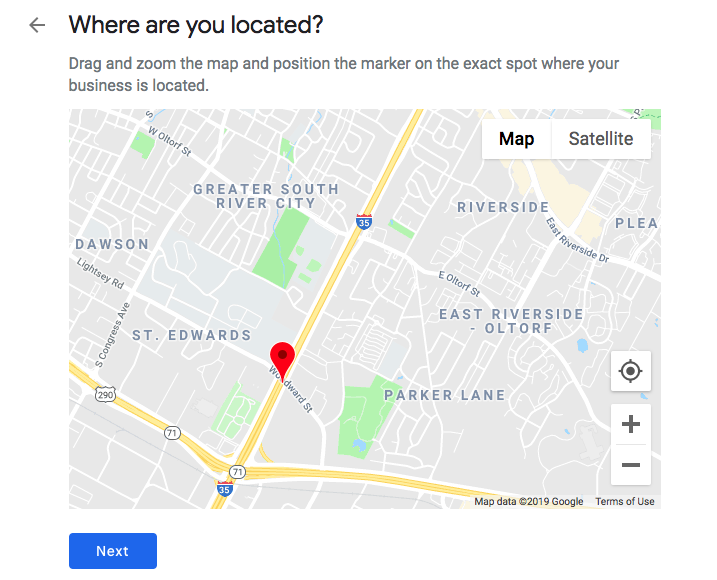
Task: Go back with the arrow icon
Action: [38, 25]
